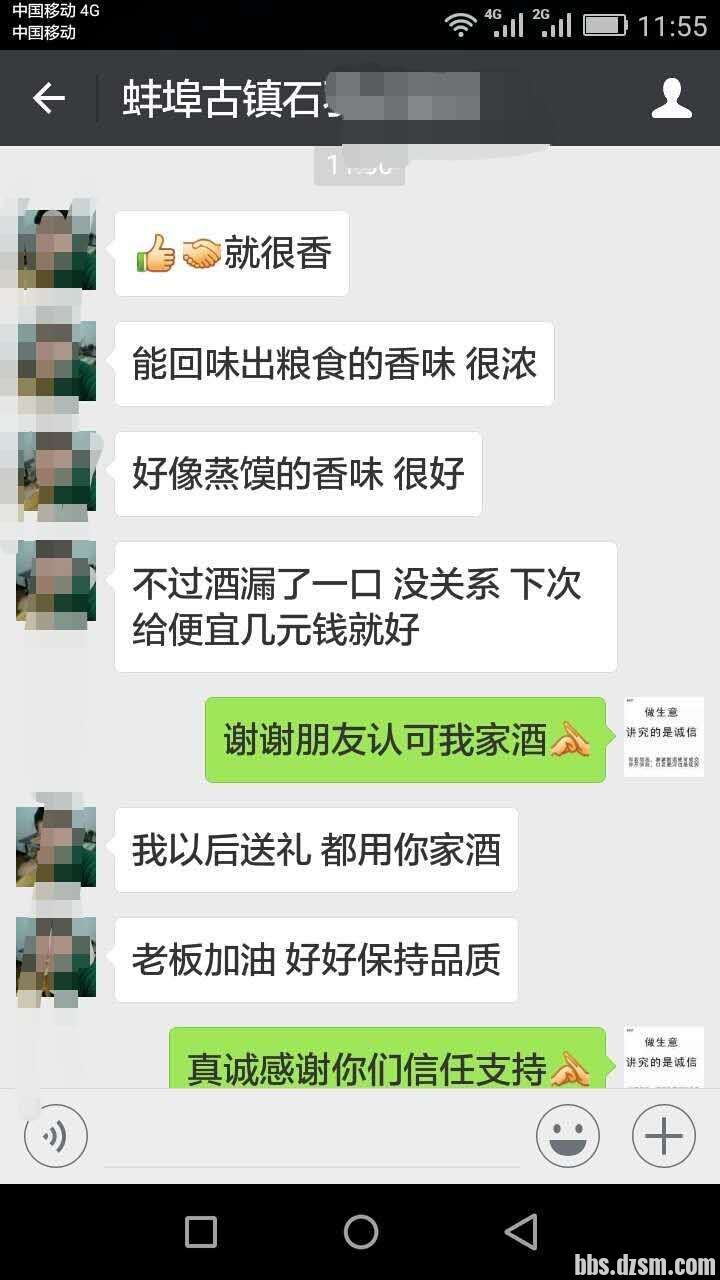Go back from the chat

(48, 98)
